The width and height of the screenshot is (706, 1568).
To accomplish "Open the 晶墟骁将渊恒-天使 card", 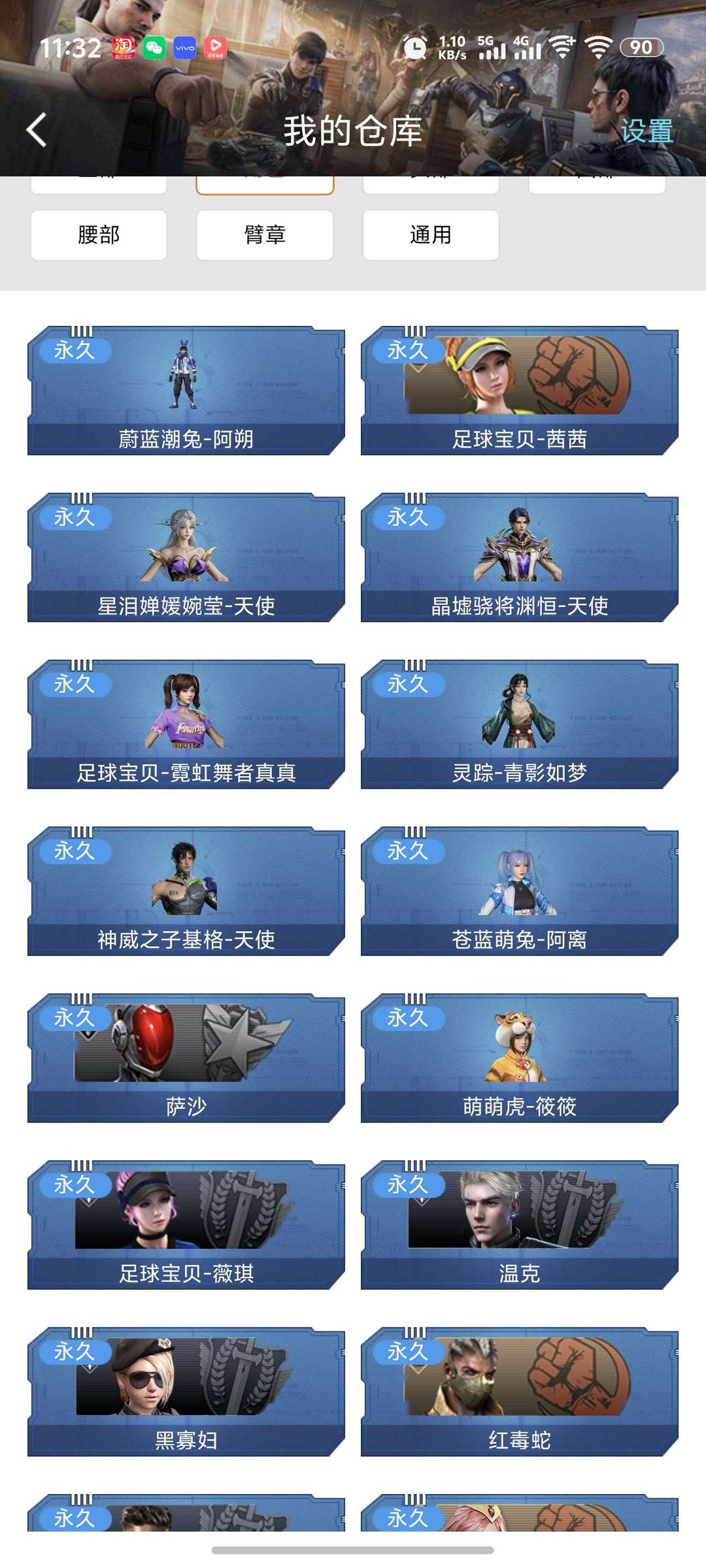I will [520, 557].
